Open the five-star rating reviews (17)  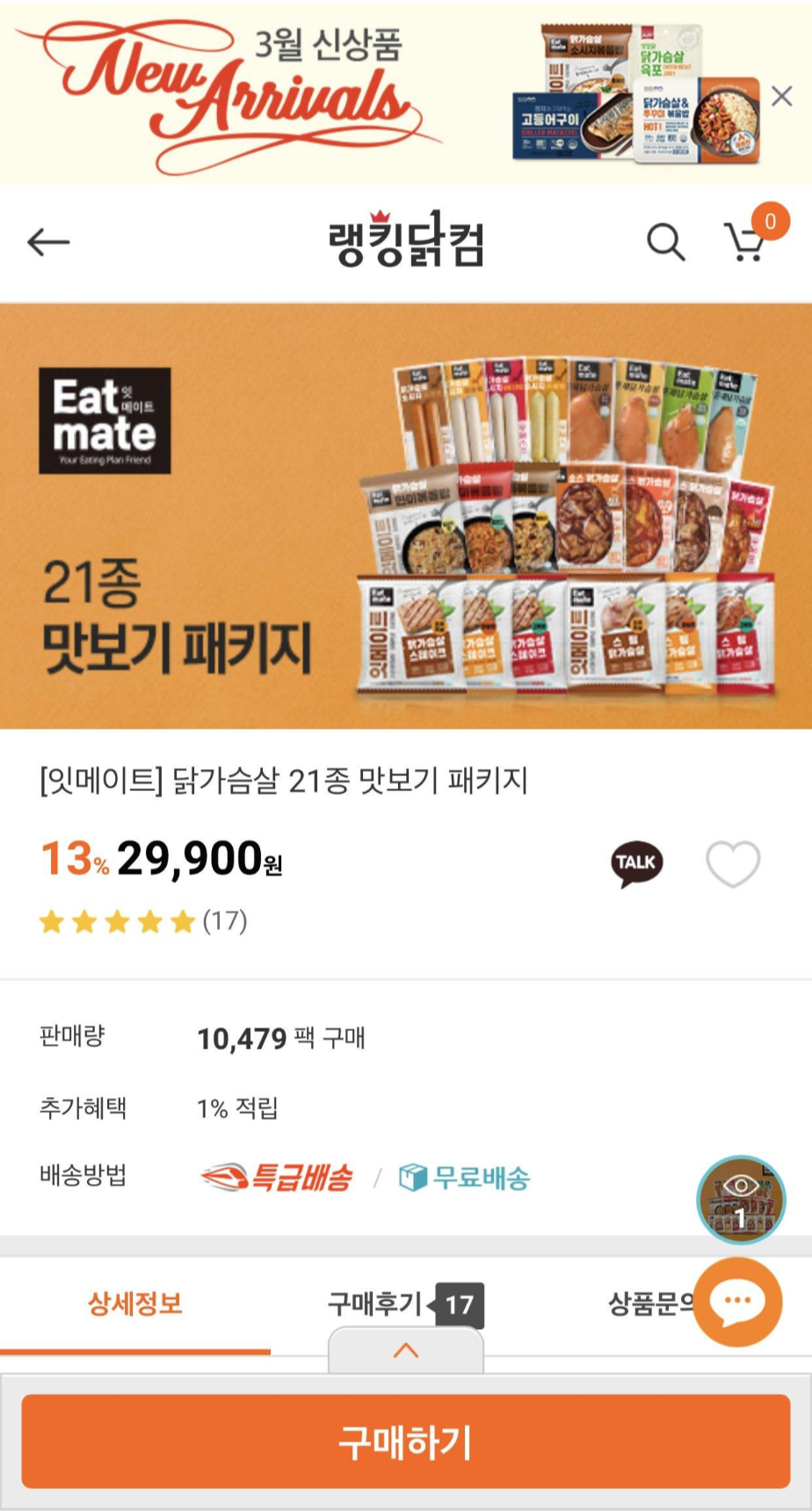pos(143,921)
